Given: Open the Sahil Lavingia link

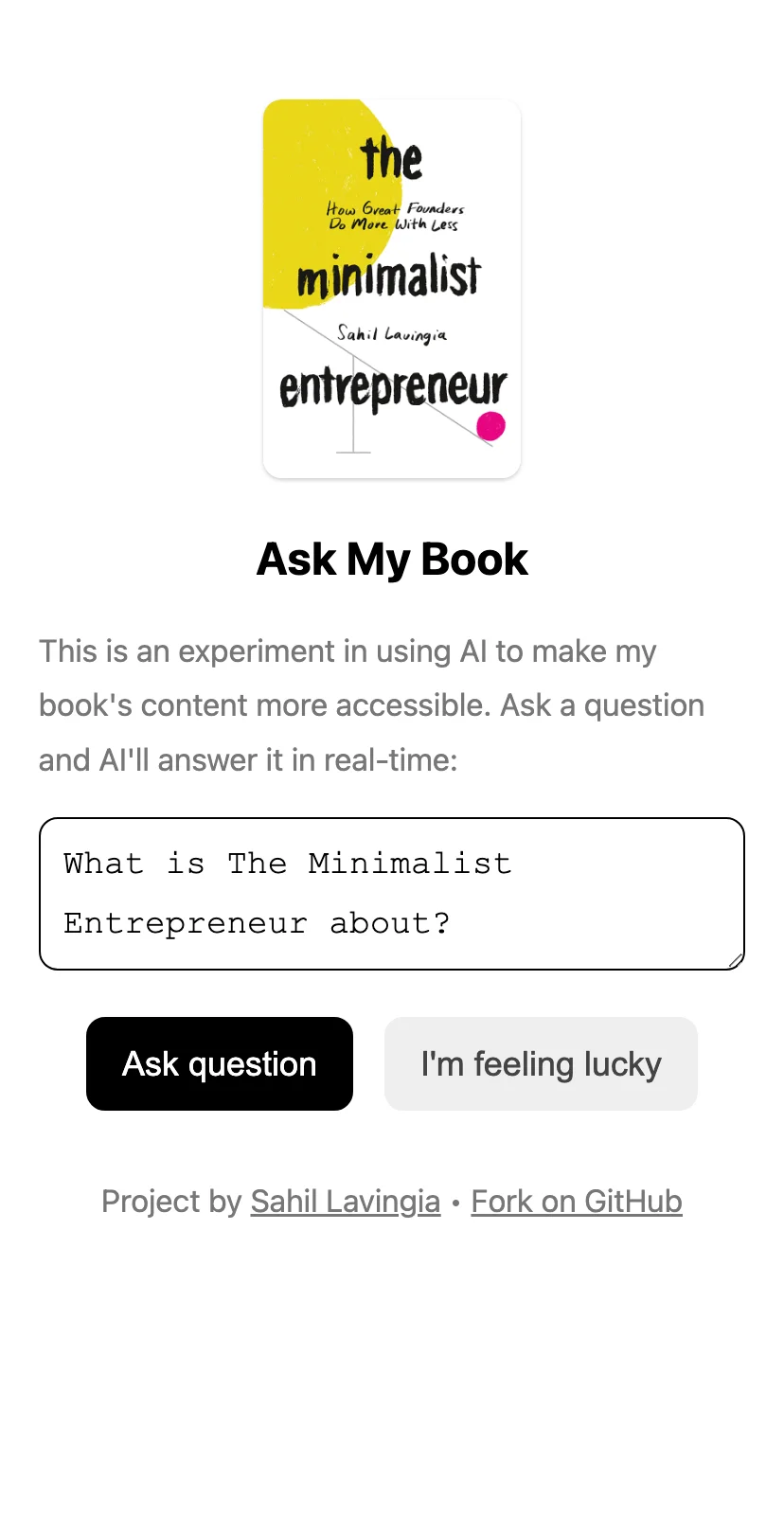Looking at the screenshot, I should pos(346,1201).
